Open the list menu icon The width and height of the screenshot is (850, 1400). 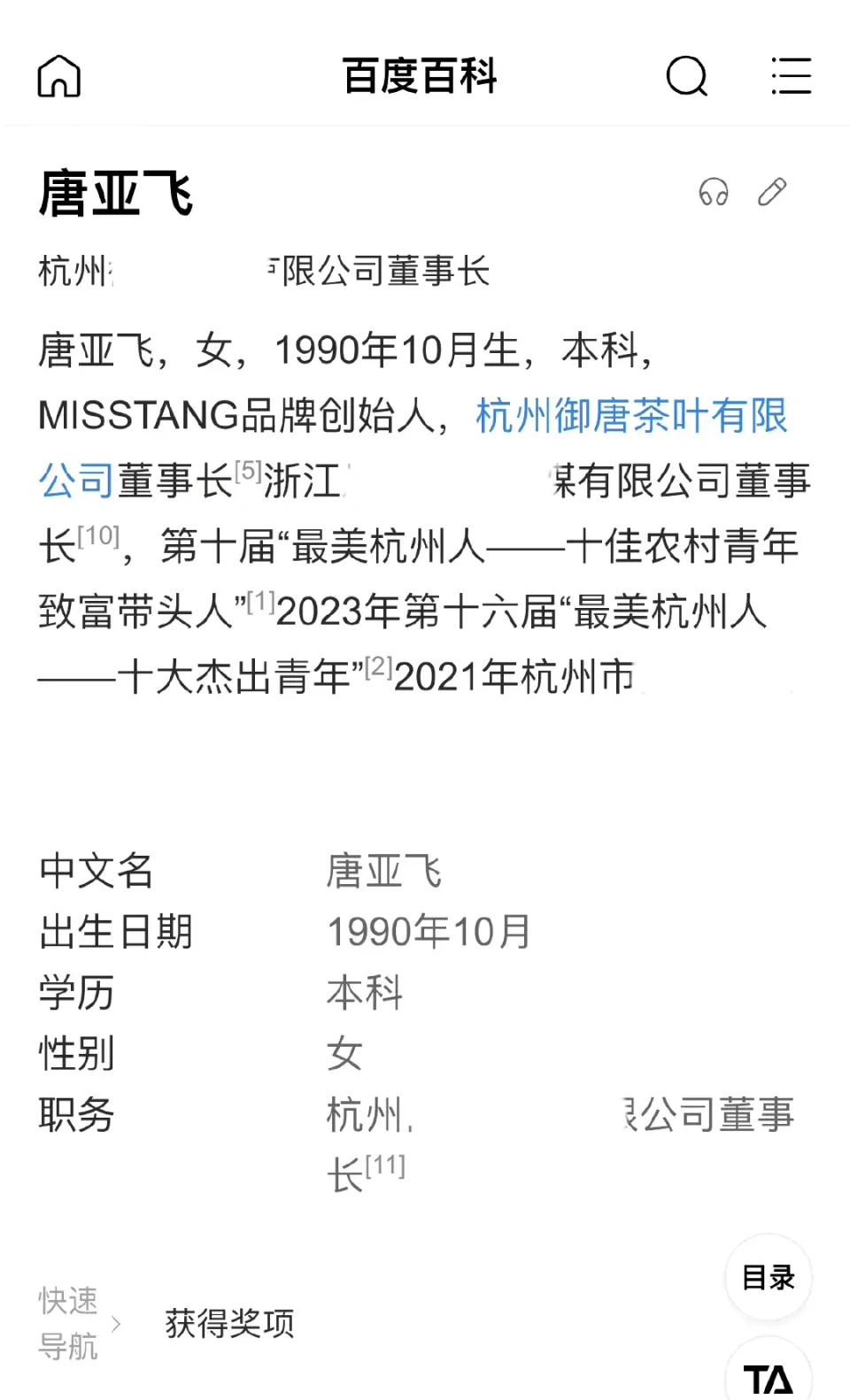point(791,76)
